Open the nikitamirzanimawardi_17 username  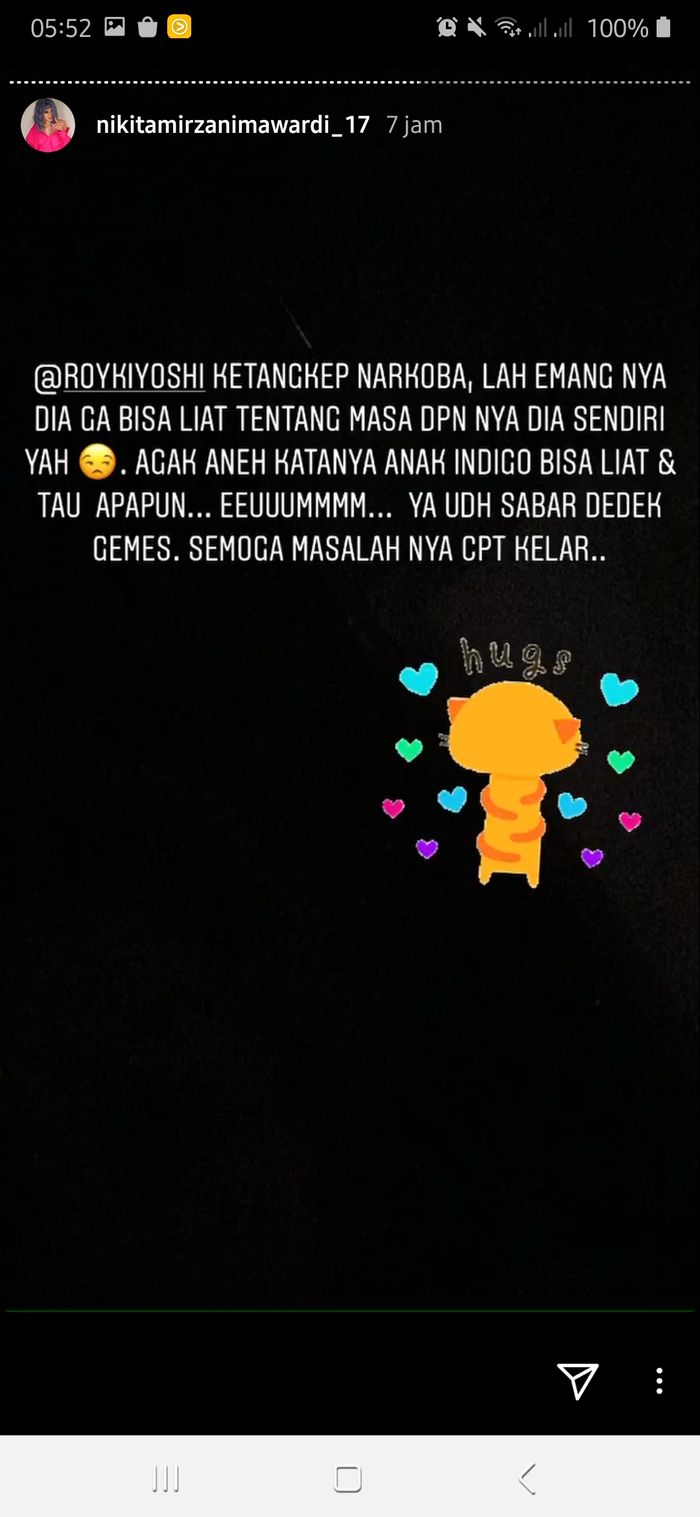232,125
